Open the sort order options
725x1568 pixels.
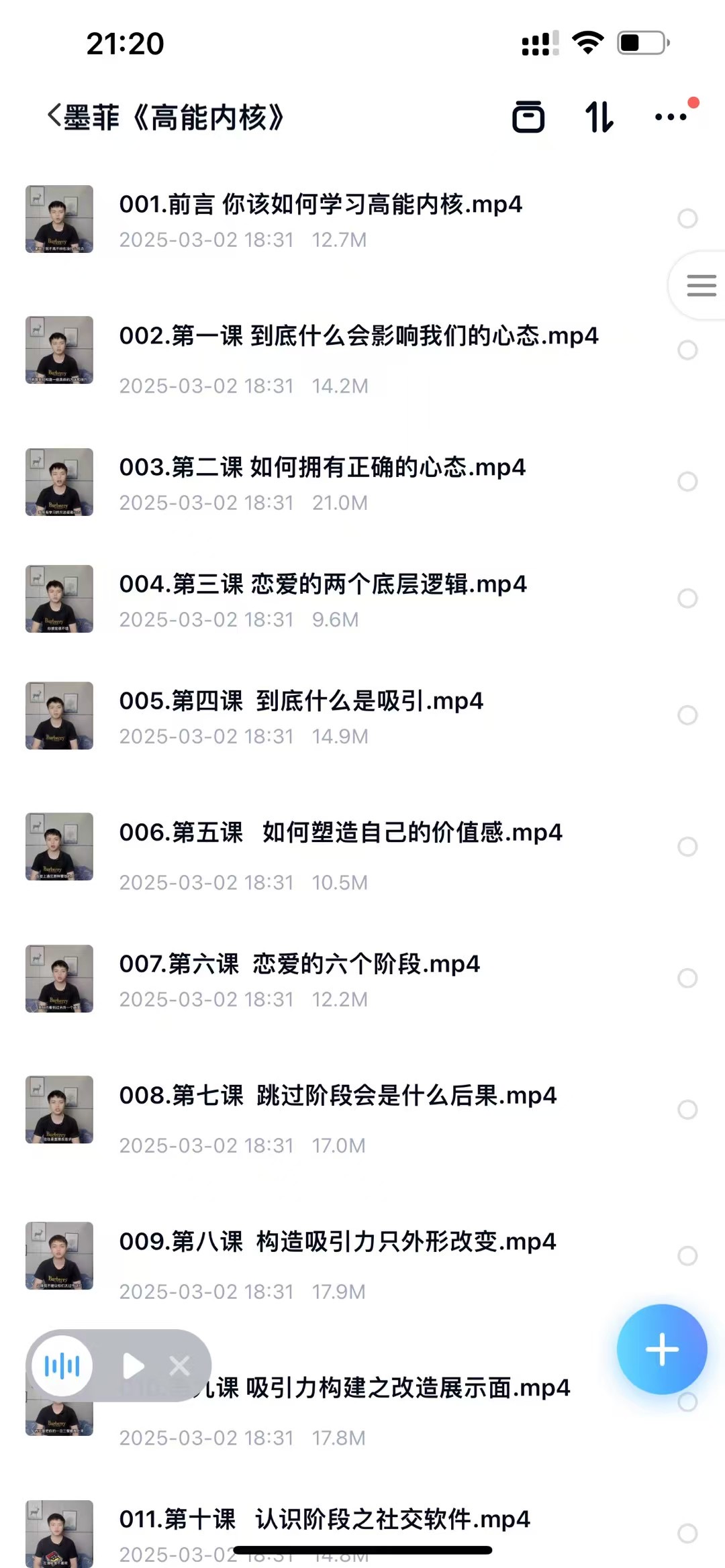(599, 117)
